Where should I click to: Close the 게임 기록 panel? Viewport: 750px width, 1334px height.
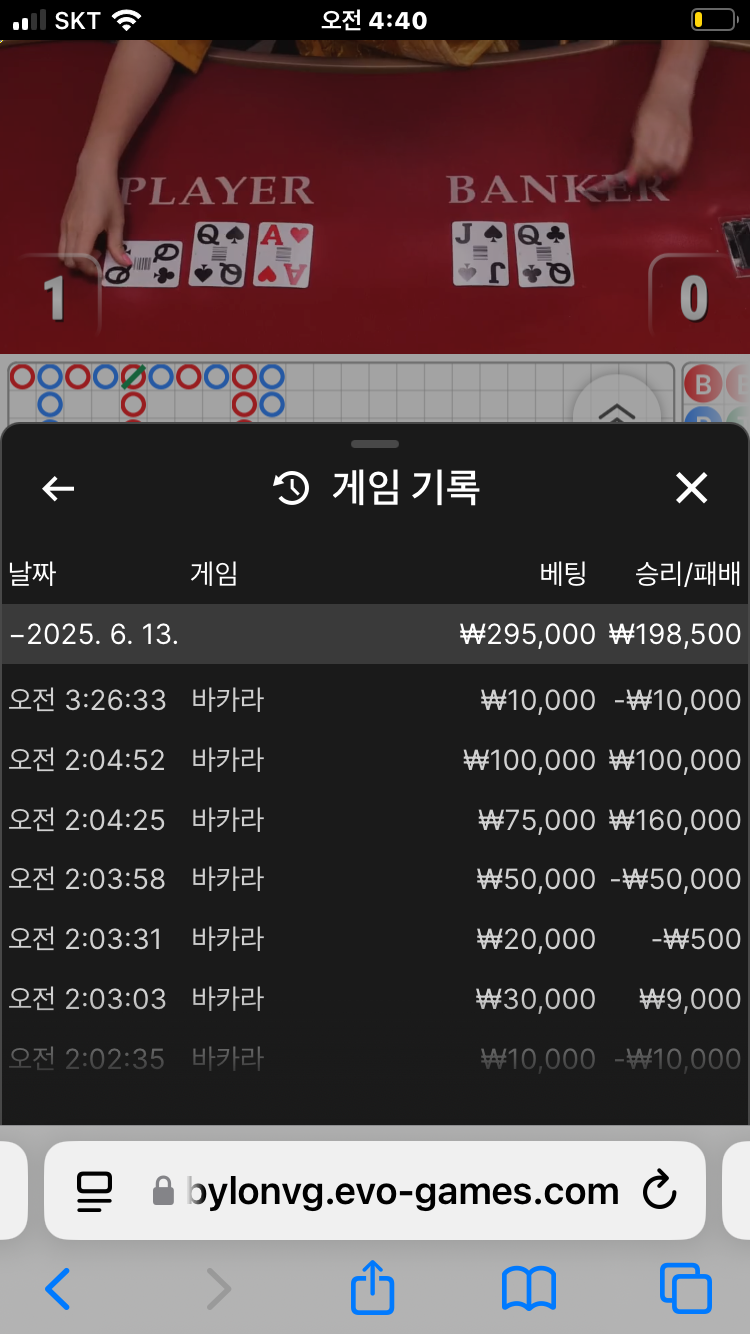click(691, 488)
